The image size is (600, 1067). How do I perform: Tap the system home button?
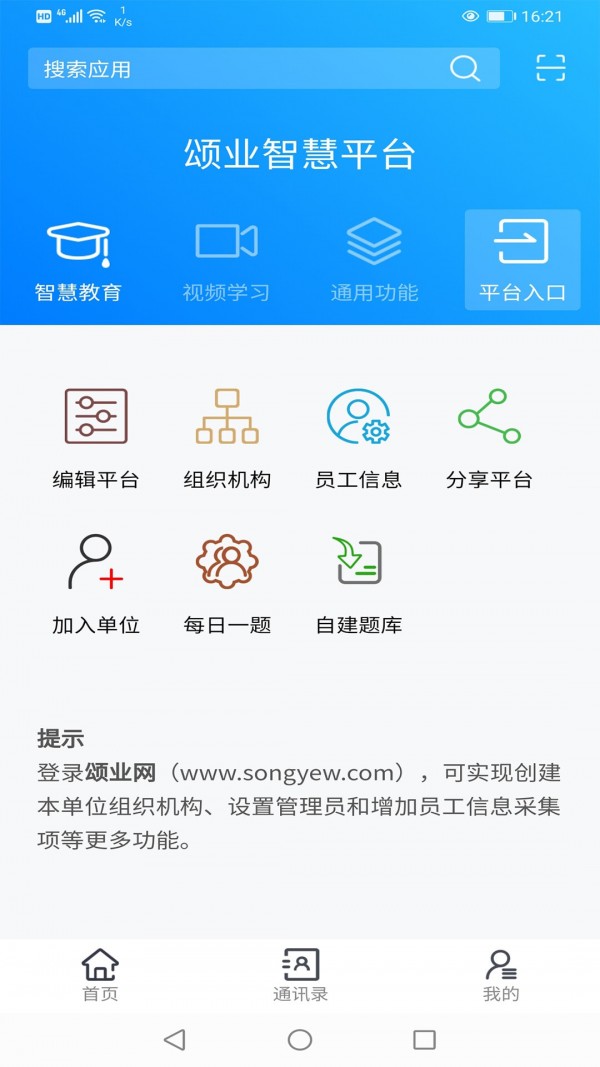click(x=300, y=1040)
